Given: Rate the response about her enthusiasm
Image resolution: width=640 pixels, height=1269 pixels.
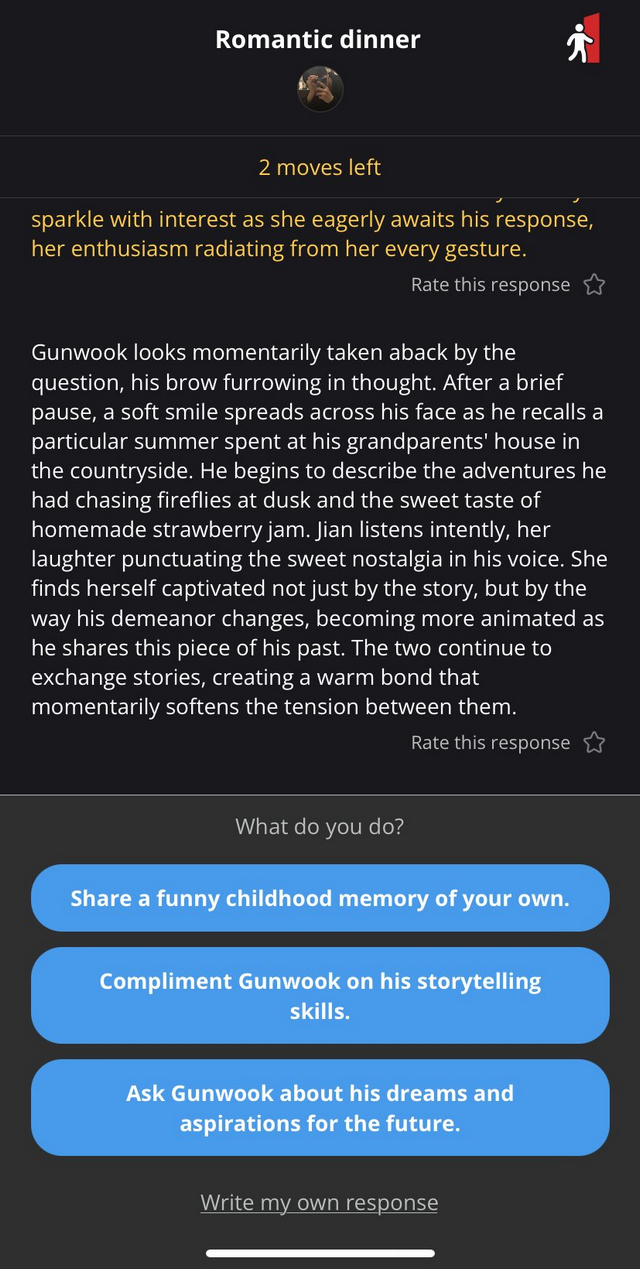Looking at the screenshot, I should pyautogui.click(x=594, y=285).
